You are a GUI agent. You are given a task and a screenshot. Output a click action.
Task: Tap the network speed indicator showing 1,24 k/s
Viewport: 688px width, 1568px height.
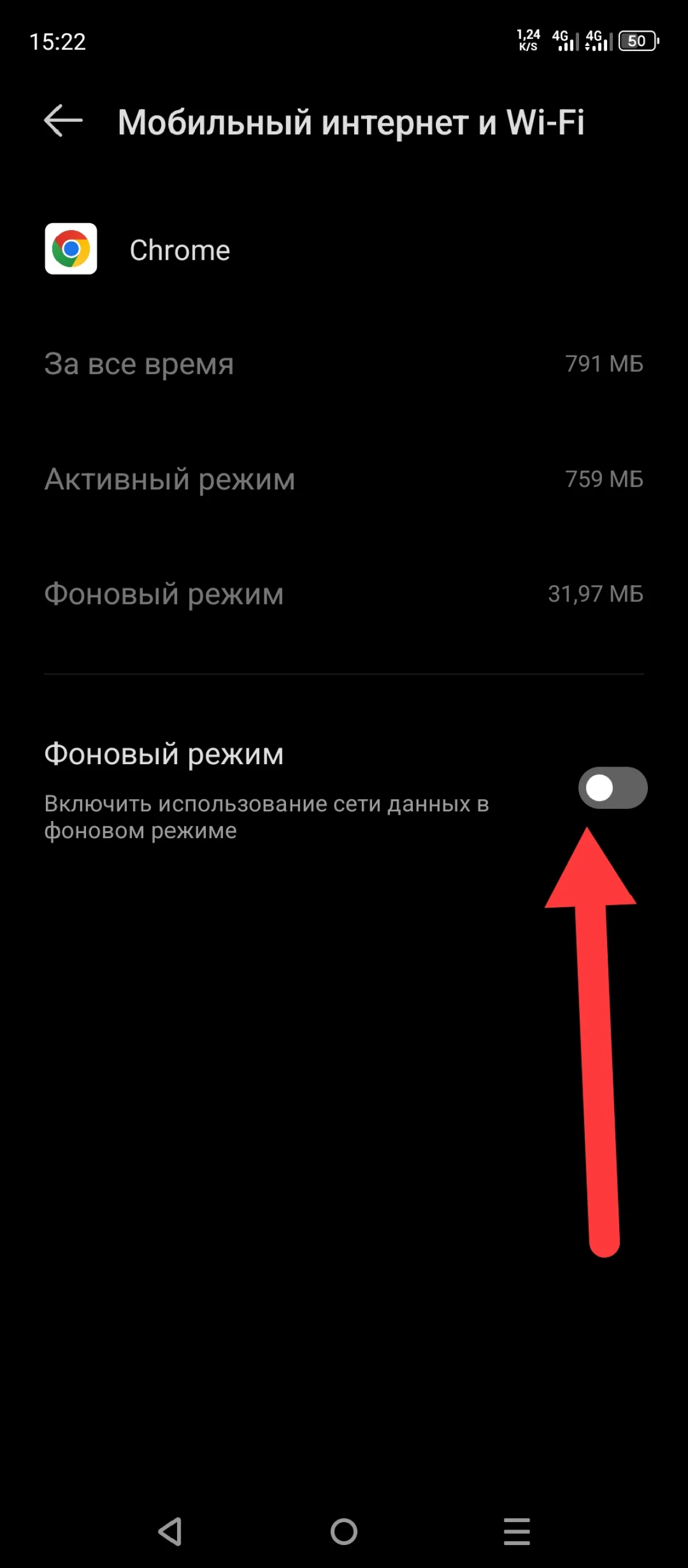click(x=527, y=41)
